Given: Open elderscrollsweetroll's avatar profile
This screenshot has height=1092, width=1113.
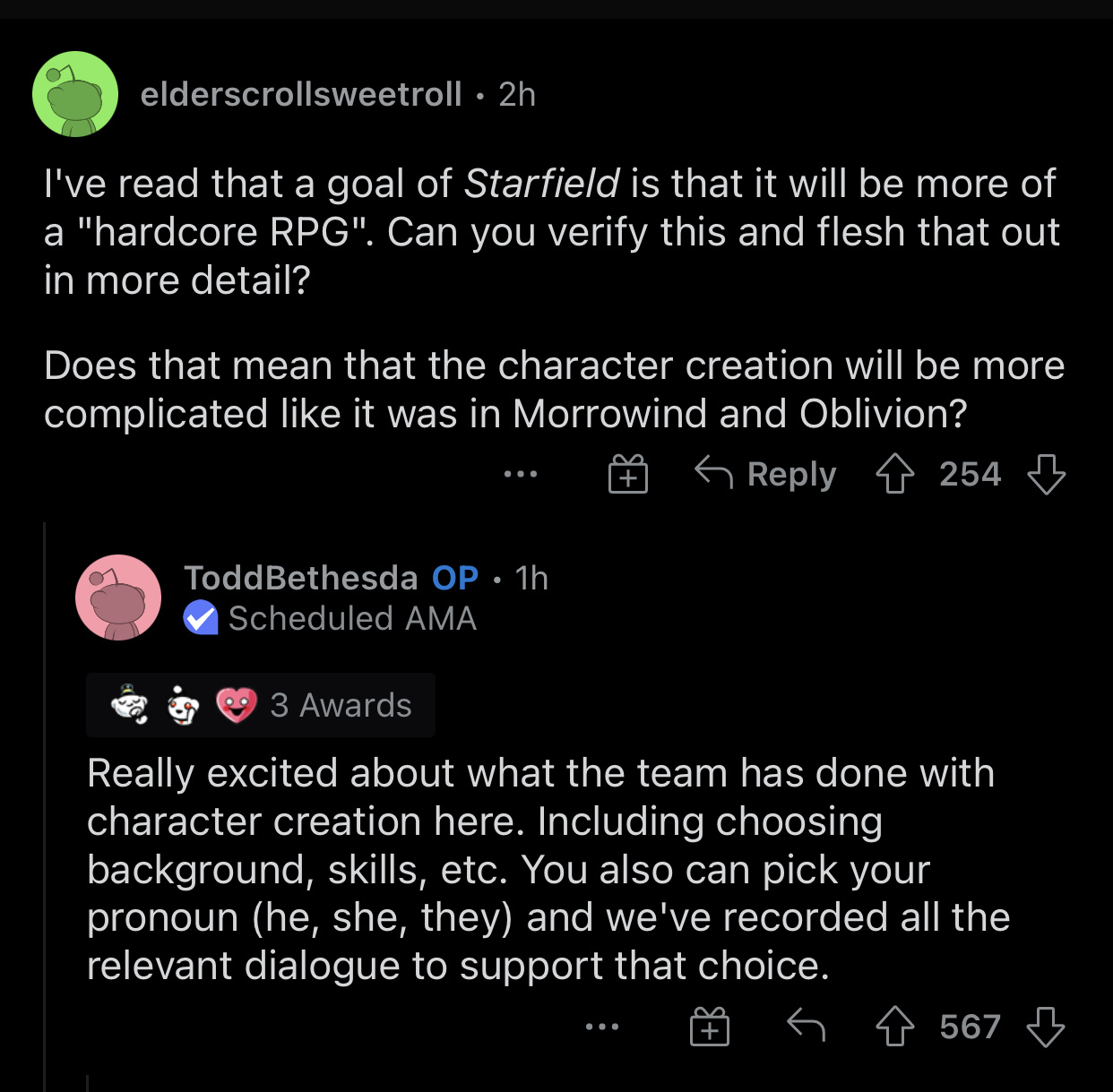Looking at the screenshot, I should tap(75, 94).
